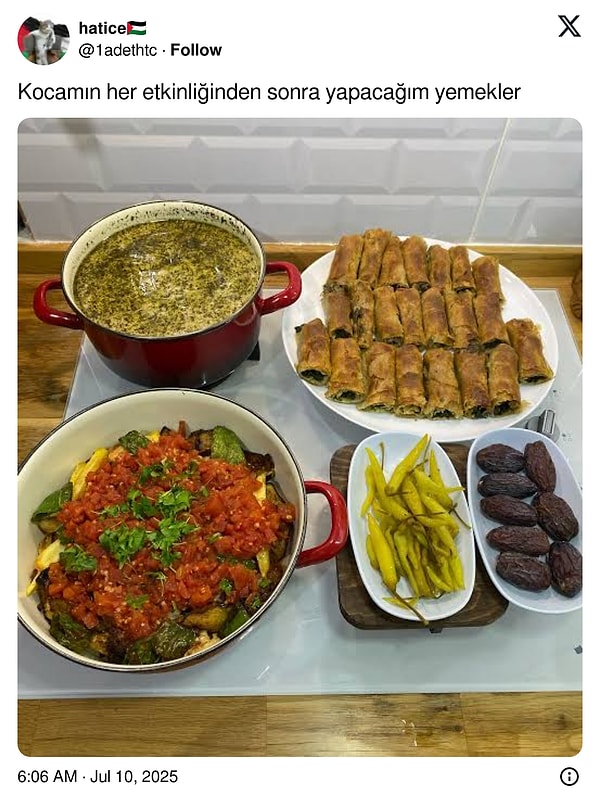Screen dimensions: 600x807
Task: Follow the hatice account
Action: [196, 50]
